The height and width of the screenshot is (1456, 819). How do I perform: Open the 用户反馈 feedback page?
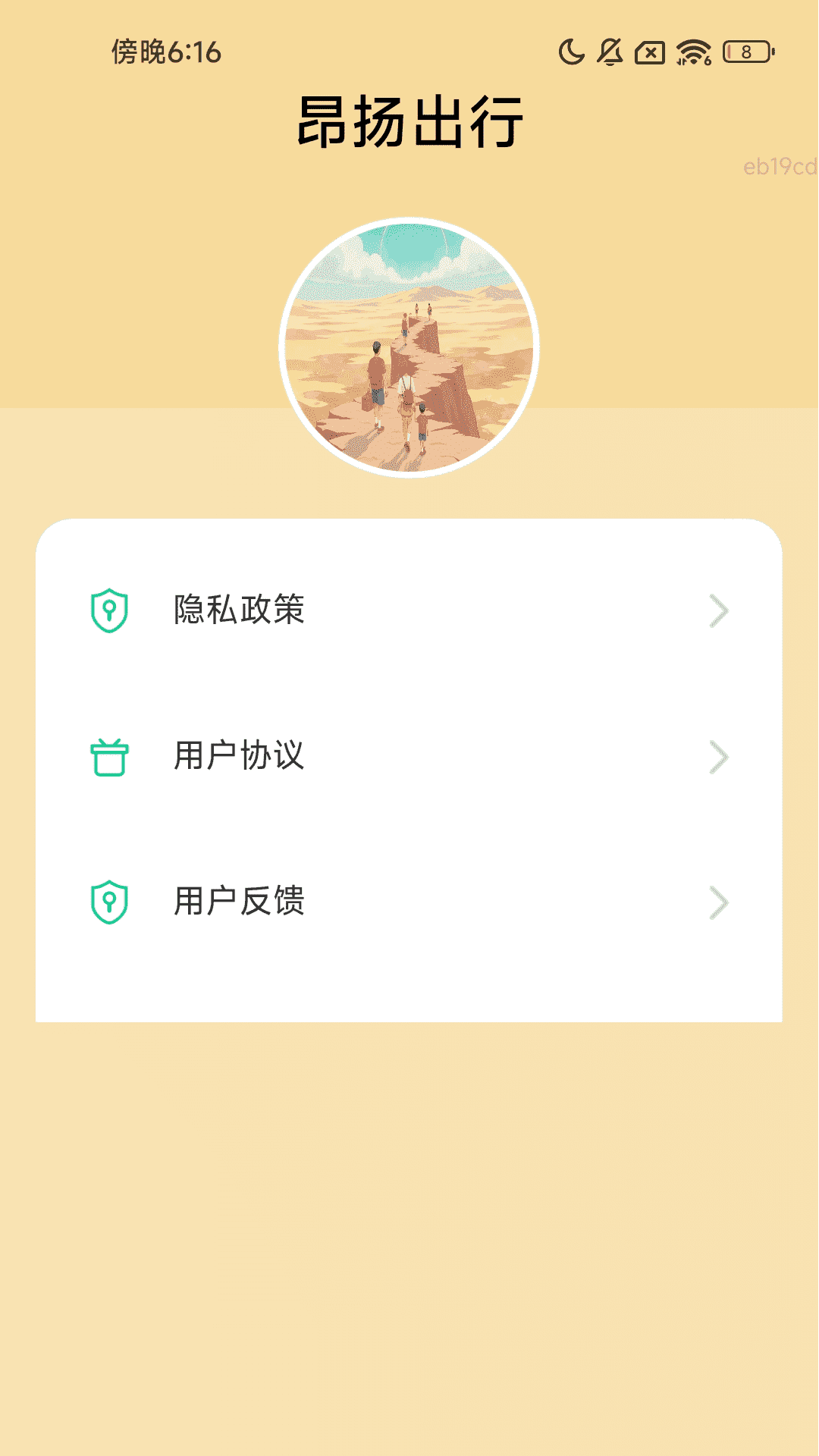pos(239,902)
